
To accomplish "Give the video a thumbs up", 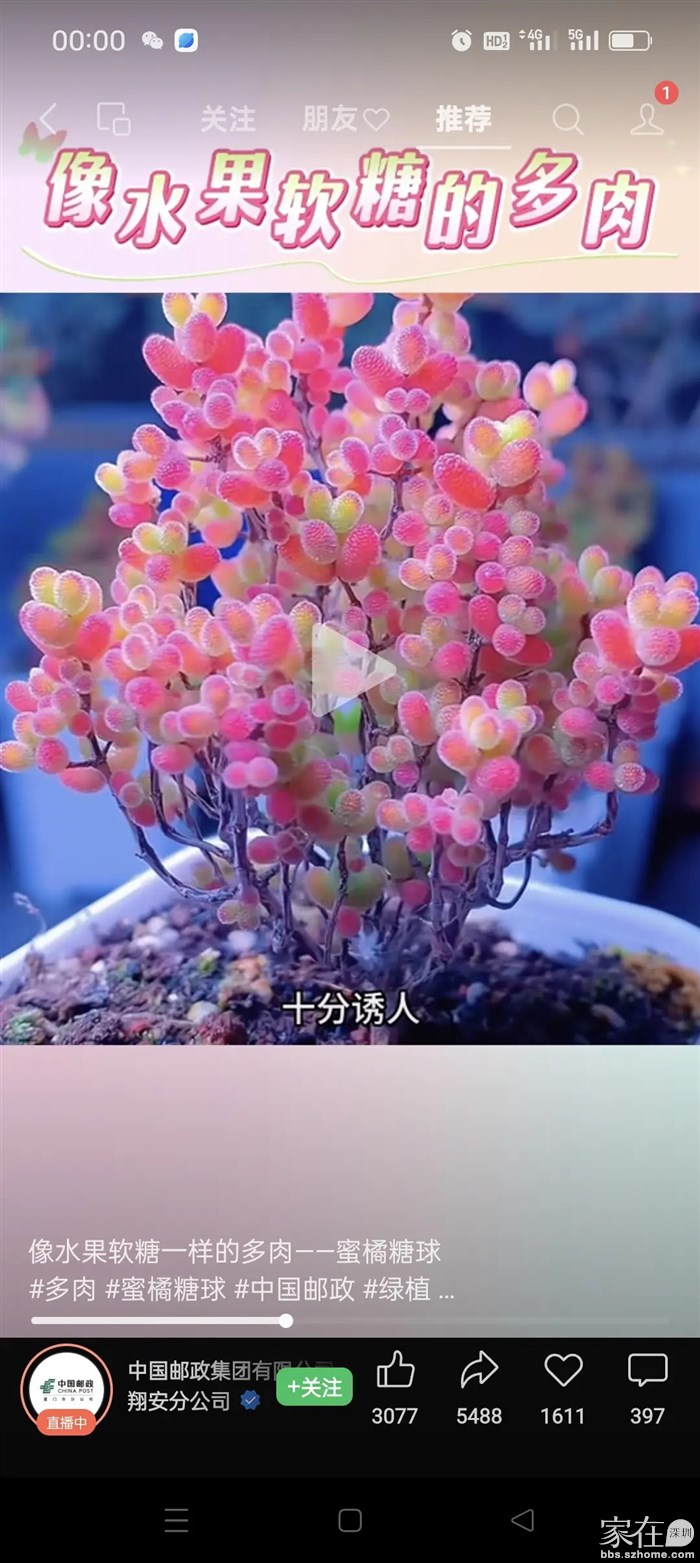I will point(395,1371).
